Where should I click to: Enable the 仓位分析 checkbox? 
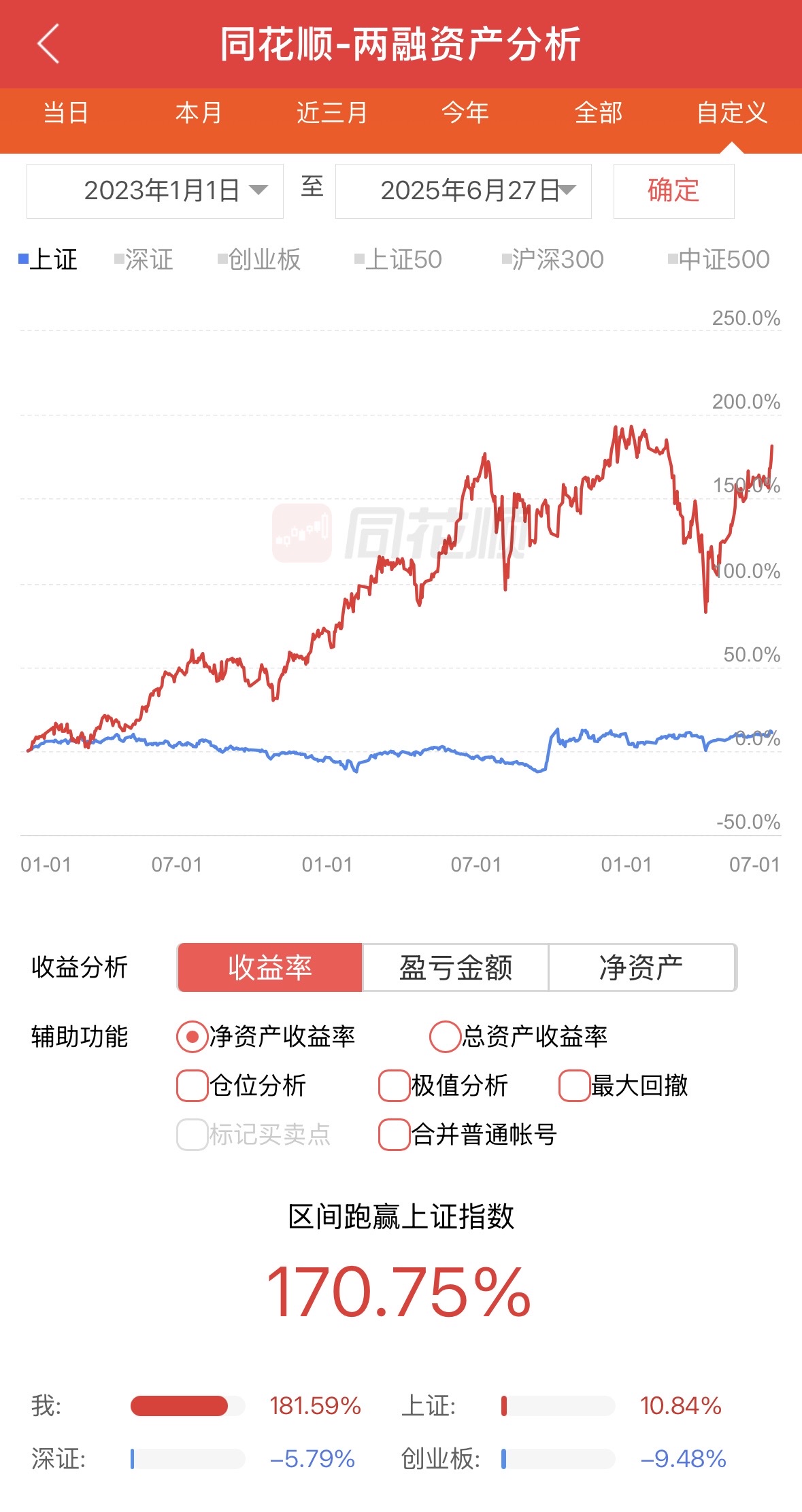tap(241, 1086)
